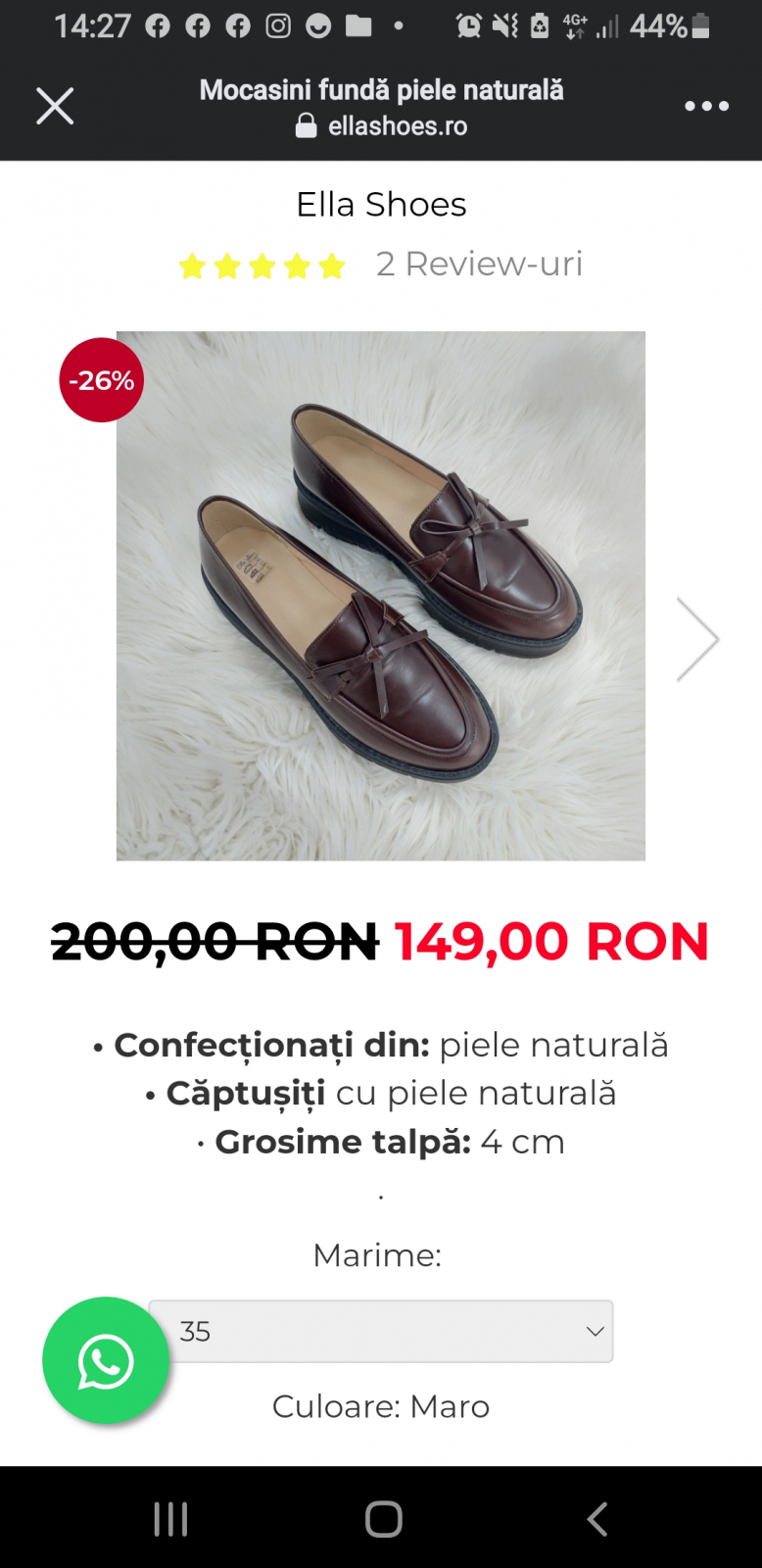Image resolution: width=762 pixels, height=1568 pixels.
Task: Open the browser overflow menu
Action: [706, 106]
